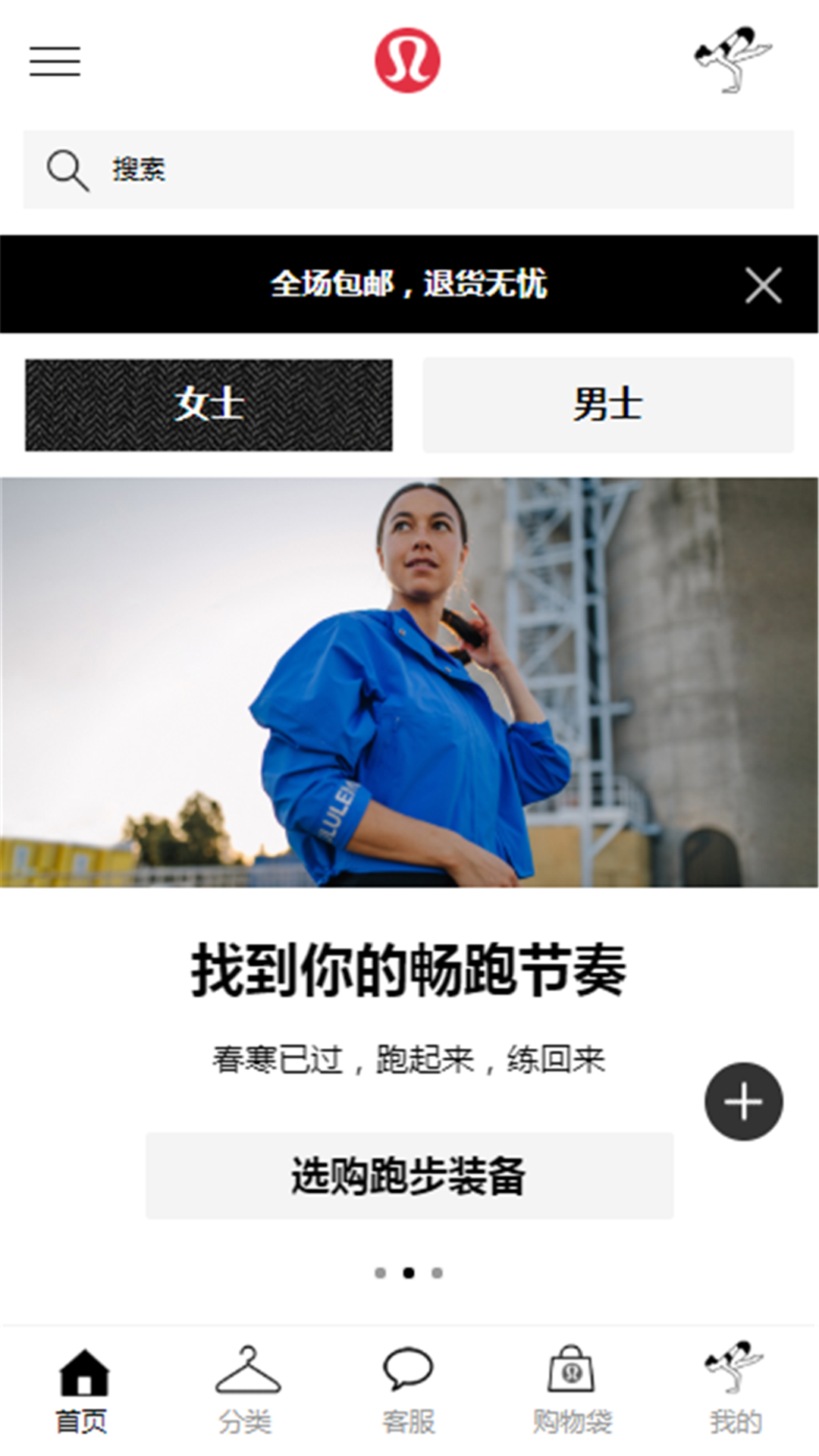Open the yoga pose profile icon at top
The image size is (819, 1456).
click(x=733, y=60)
